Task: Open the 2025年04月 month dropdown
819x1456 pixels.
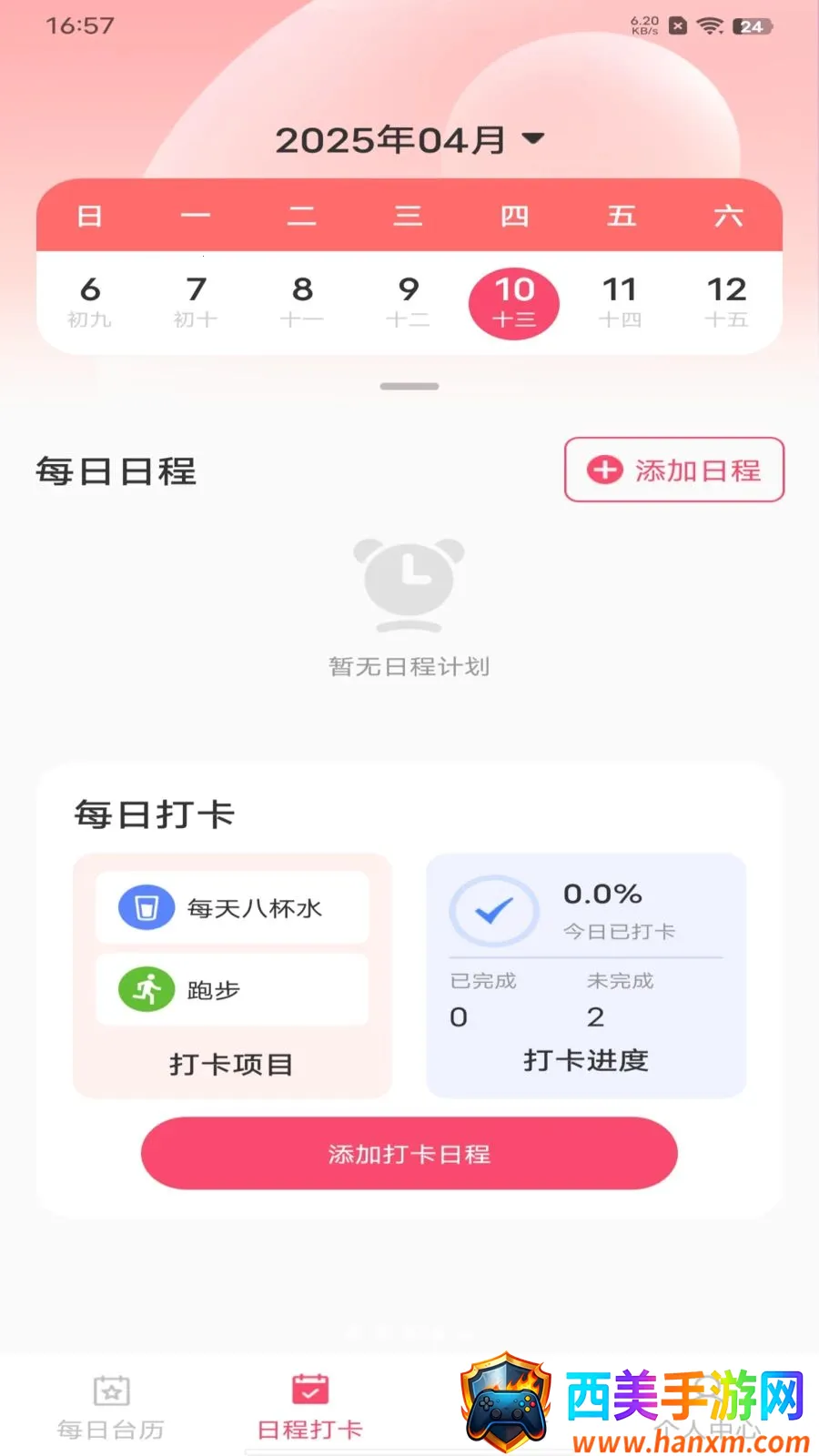Action: 409,139
